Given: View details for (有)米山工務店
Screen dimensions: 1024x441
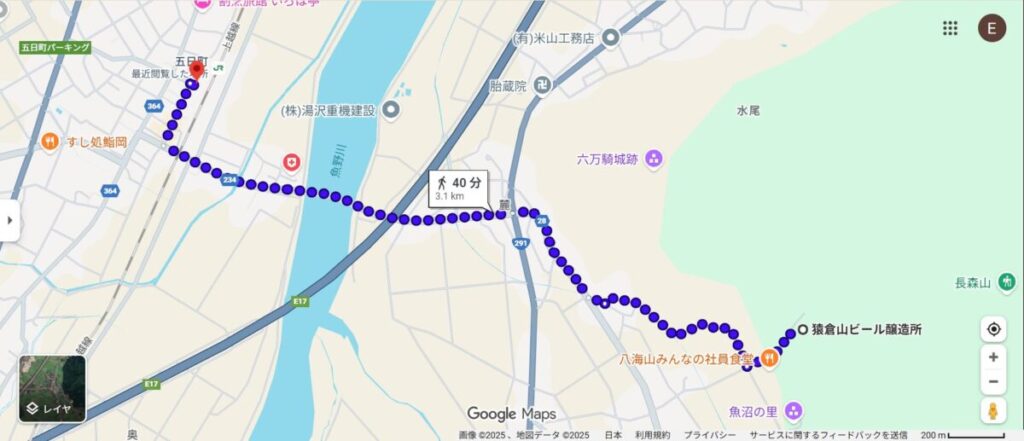Looking at the screenshot, I should pos(611,39).
